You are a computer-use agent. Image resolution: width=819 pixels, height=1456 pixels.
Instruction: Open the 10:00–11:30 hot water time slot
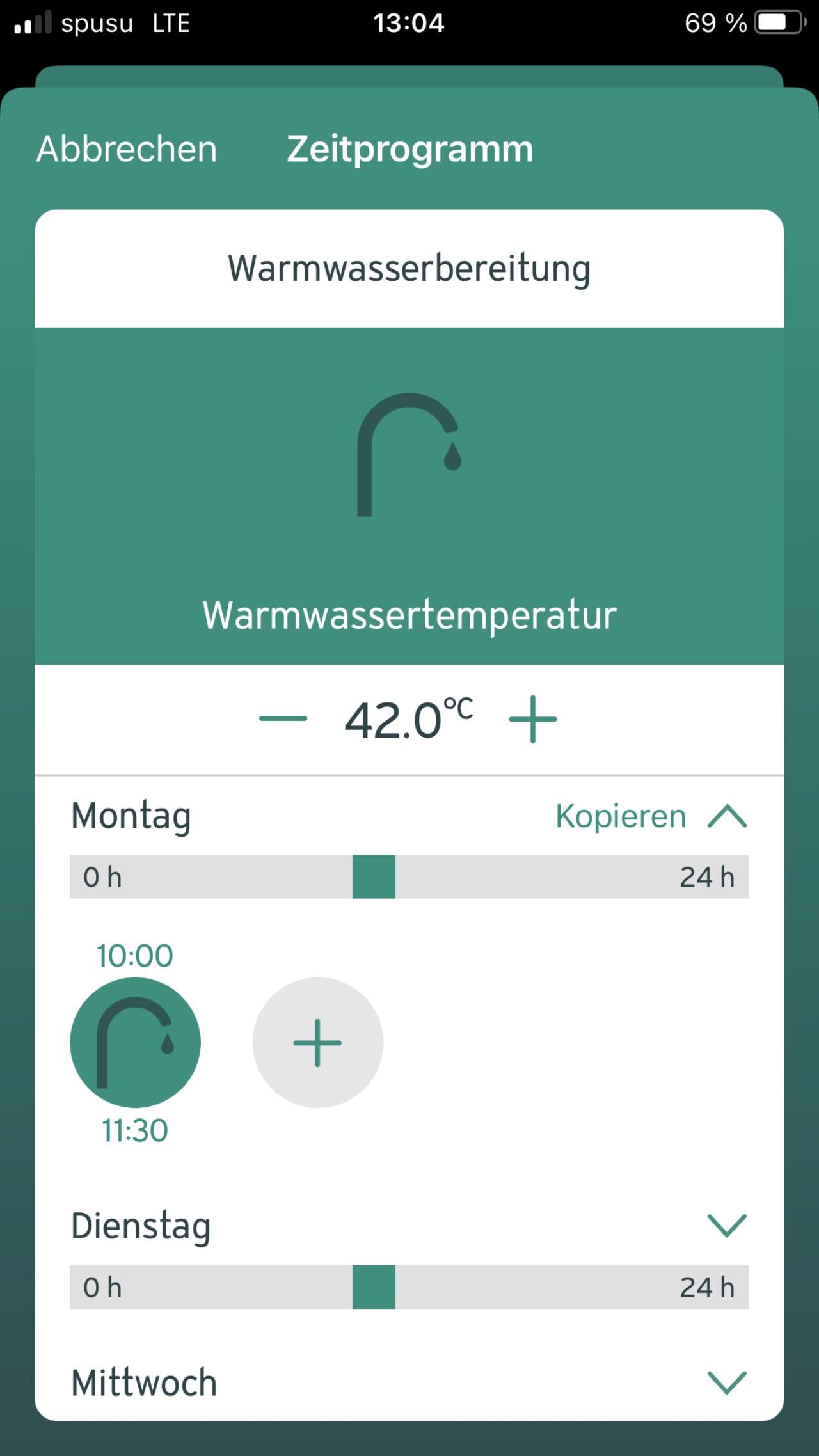135,1043
